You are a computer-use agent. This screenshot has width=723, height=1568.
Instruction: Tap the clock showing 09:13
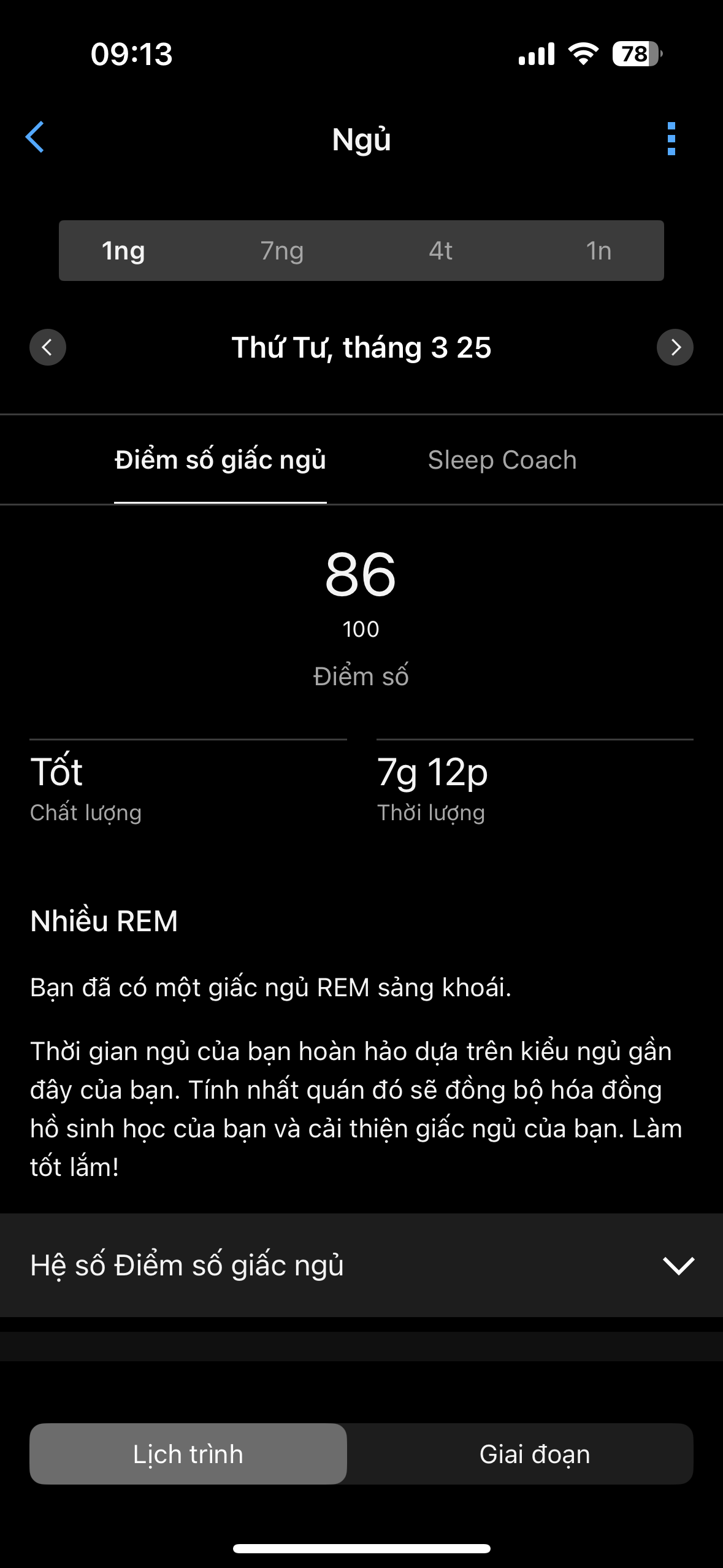132,55
